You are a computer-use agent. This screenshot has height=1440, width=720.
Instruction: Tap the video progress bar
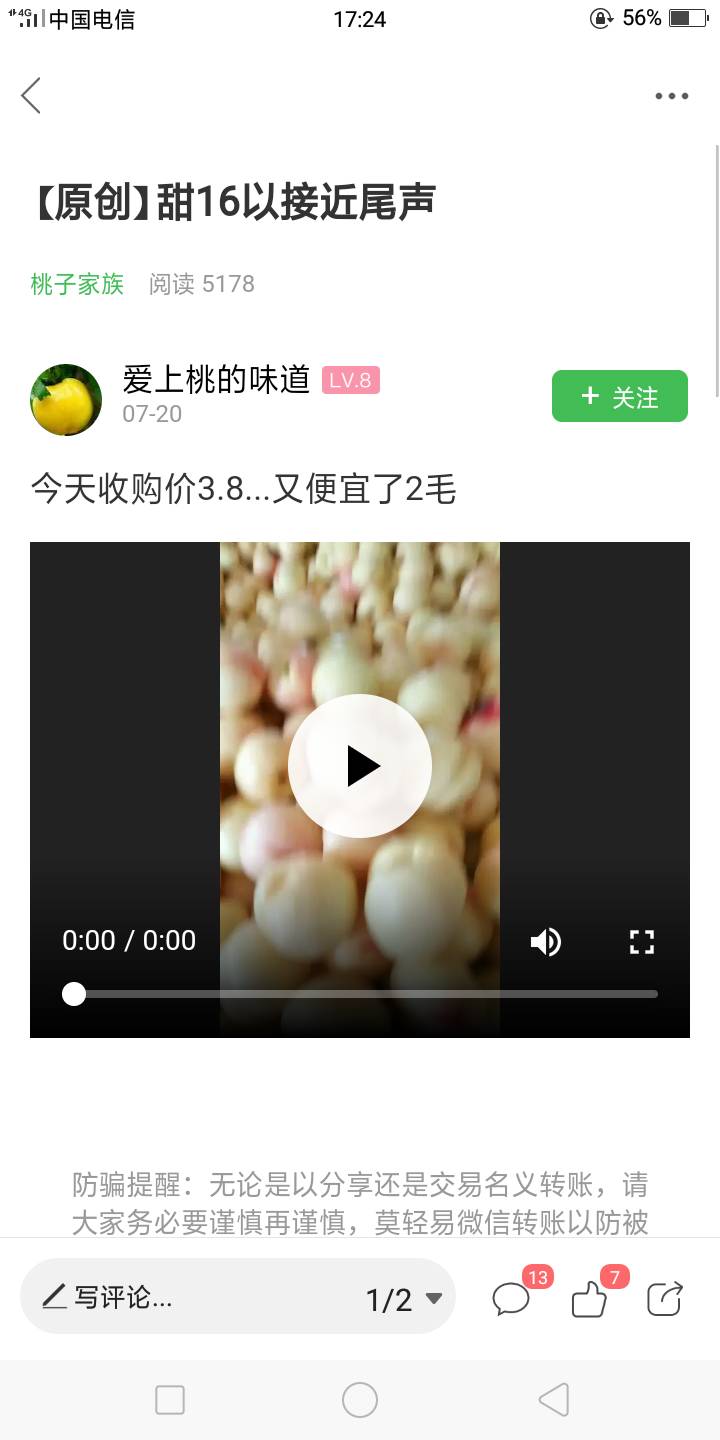[x=365, y=994]
